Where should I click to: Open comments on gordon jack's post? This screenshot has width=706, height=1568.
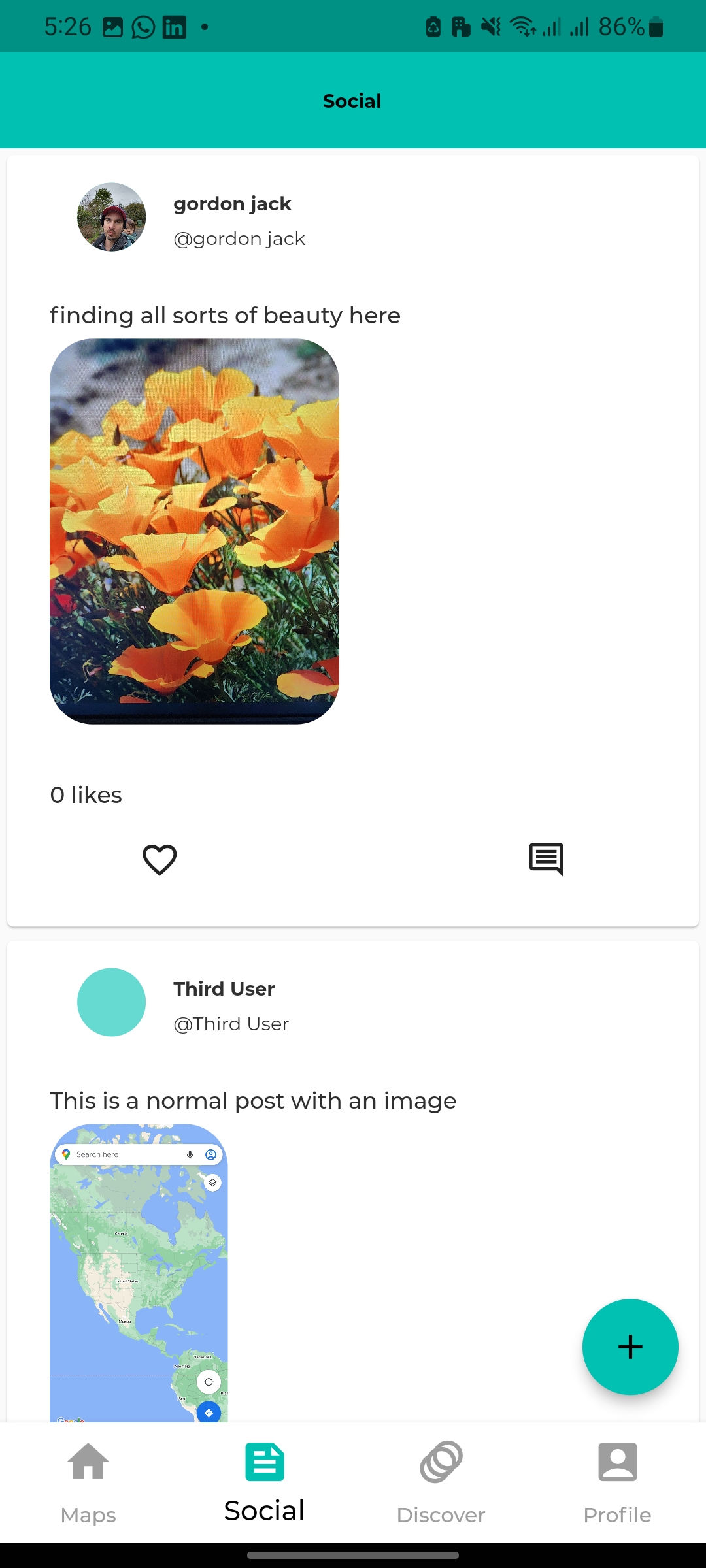pos(546,860)
